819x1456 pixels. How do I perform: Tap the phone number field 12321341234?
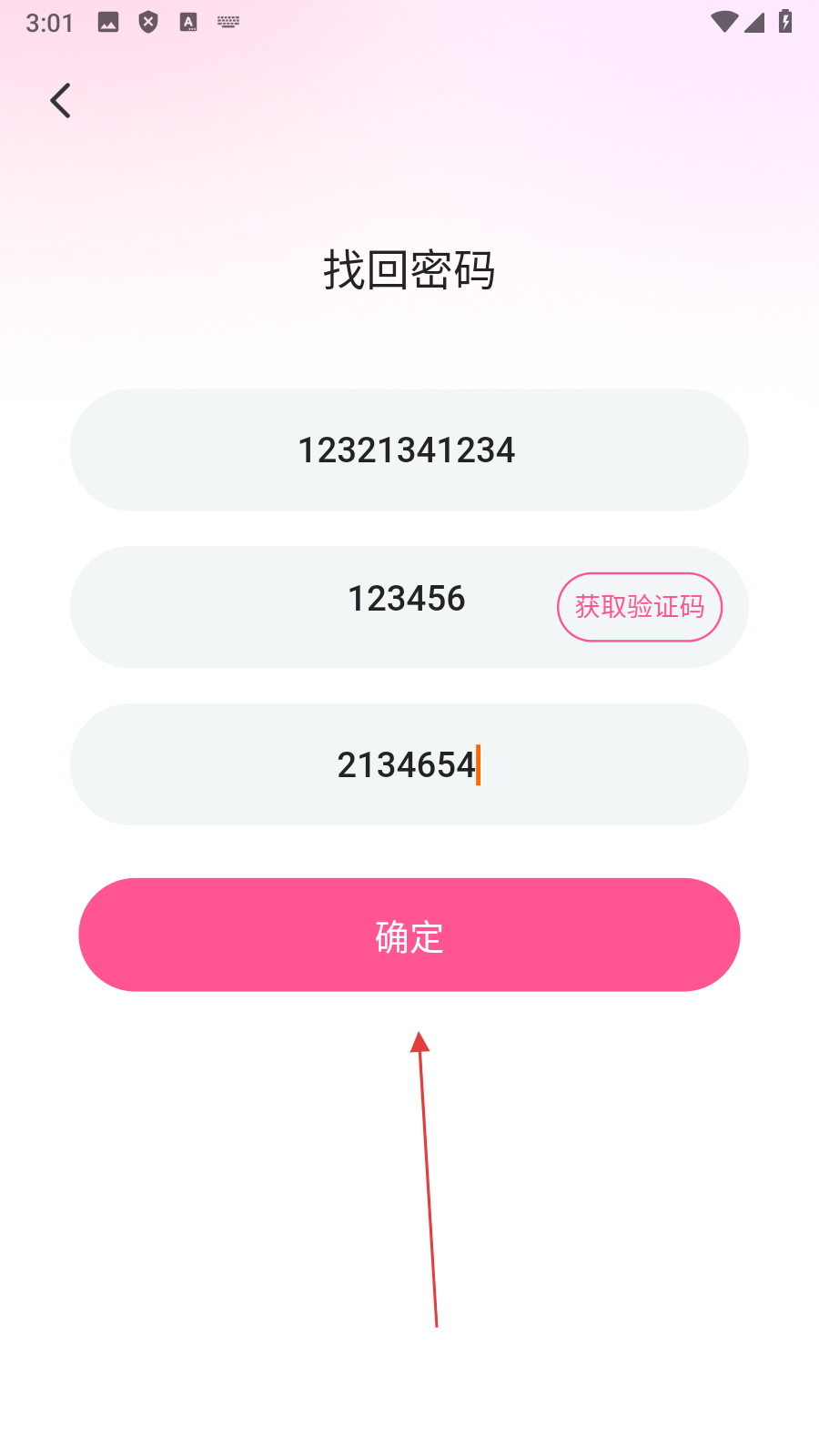(x=409, y=450)
